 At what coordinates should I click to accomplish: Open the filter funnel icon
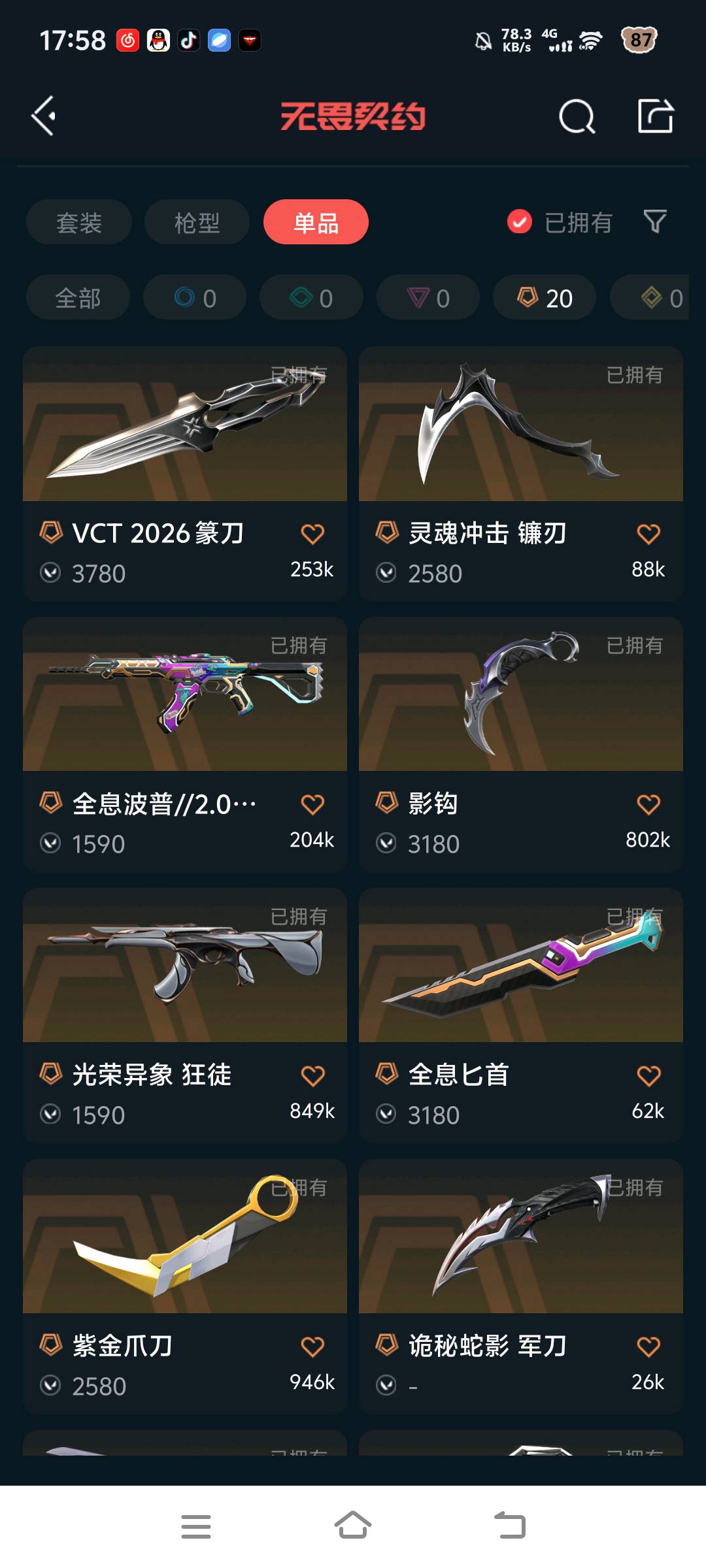(x=655, y=221)
